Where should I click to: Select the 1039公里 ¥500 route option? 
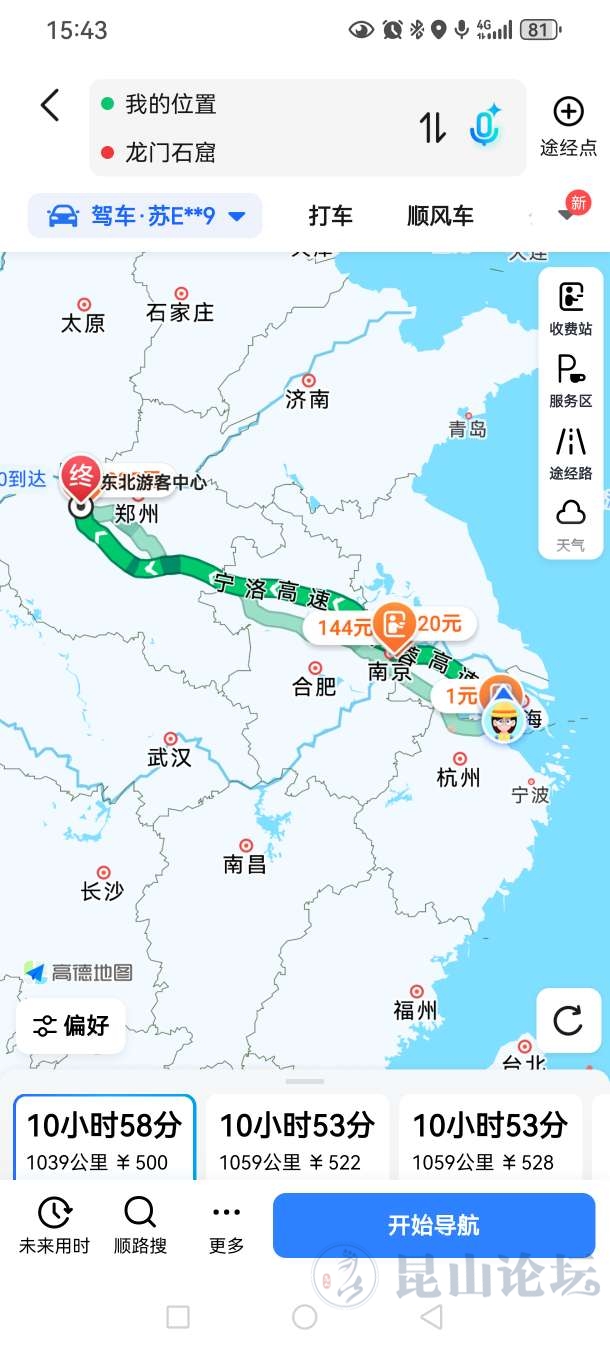tap(104, 1140)
